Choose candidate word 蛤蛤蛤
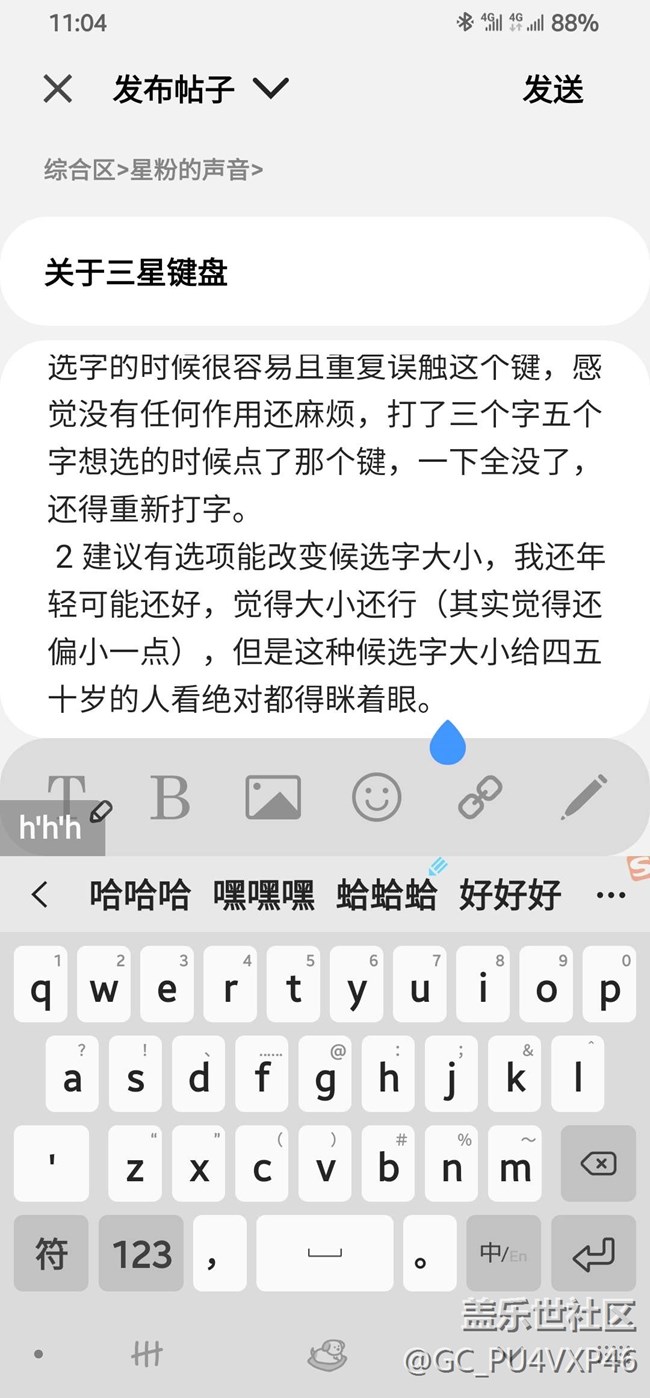Screen dimensions: 650x1398 coord(387,894)
